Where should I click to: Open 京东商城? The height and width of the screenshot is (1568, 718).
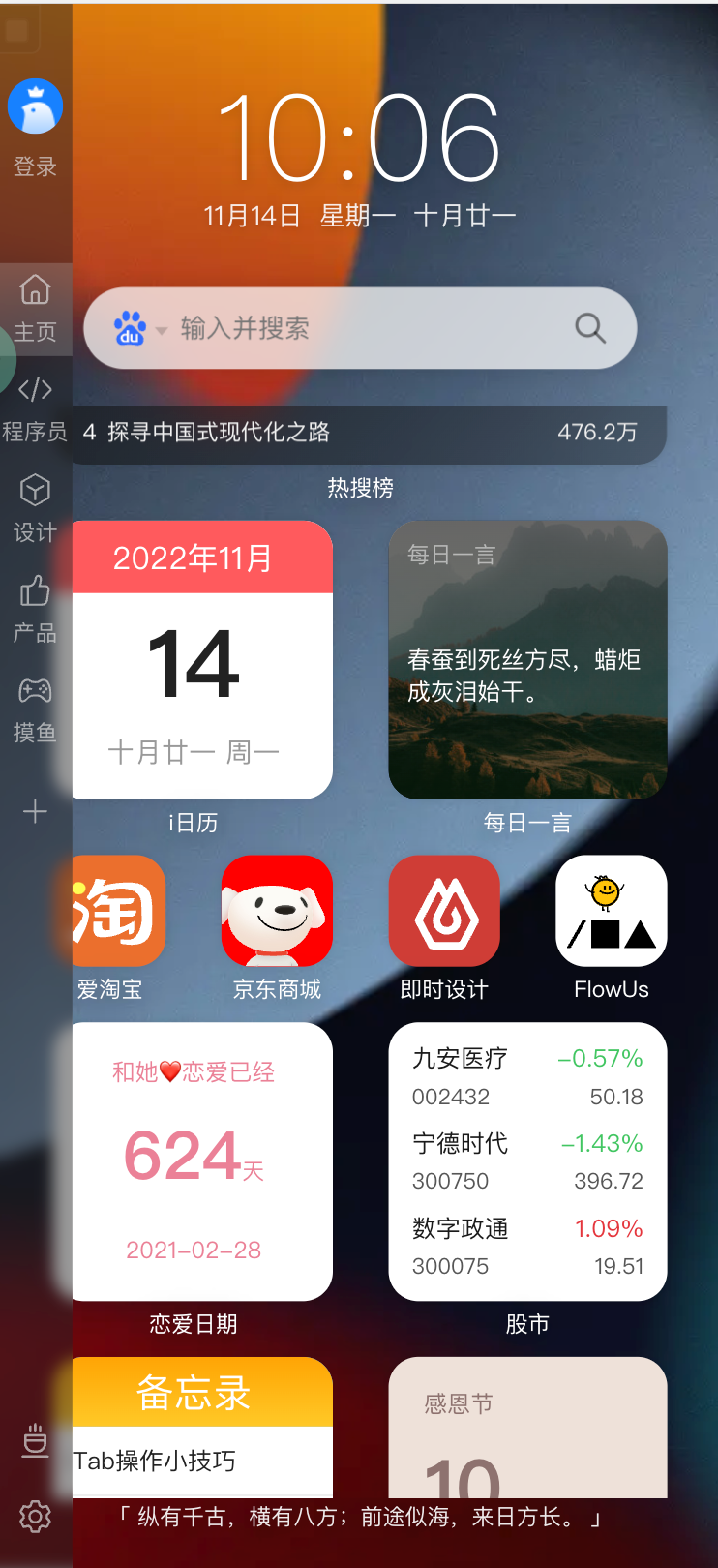(x=277, y=911)
